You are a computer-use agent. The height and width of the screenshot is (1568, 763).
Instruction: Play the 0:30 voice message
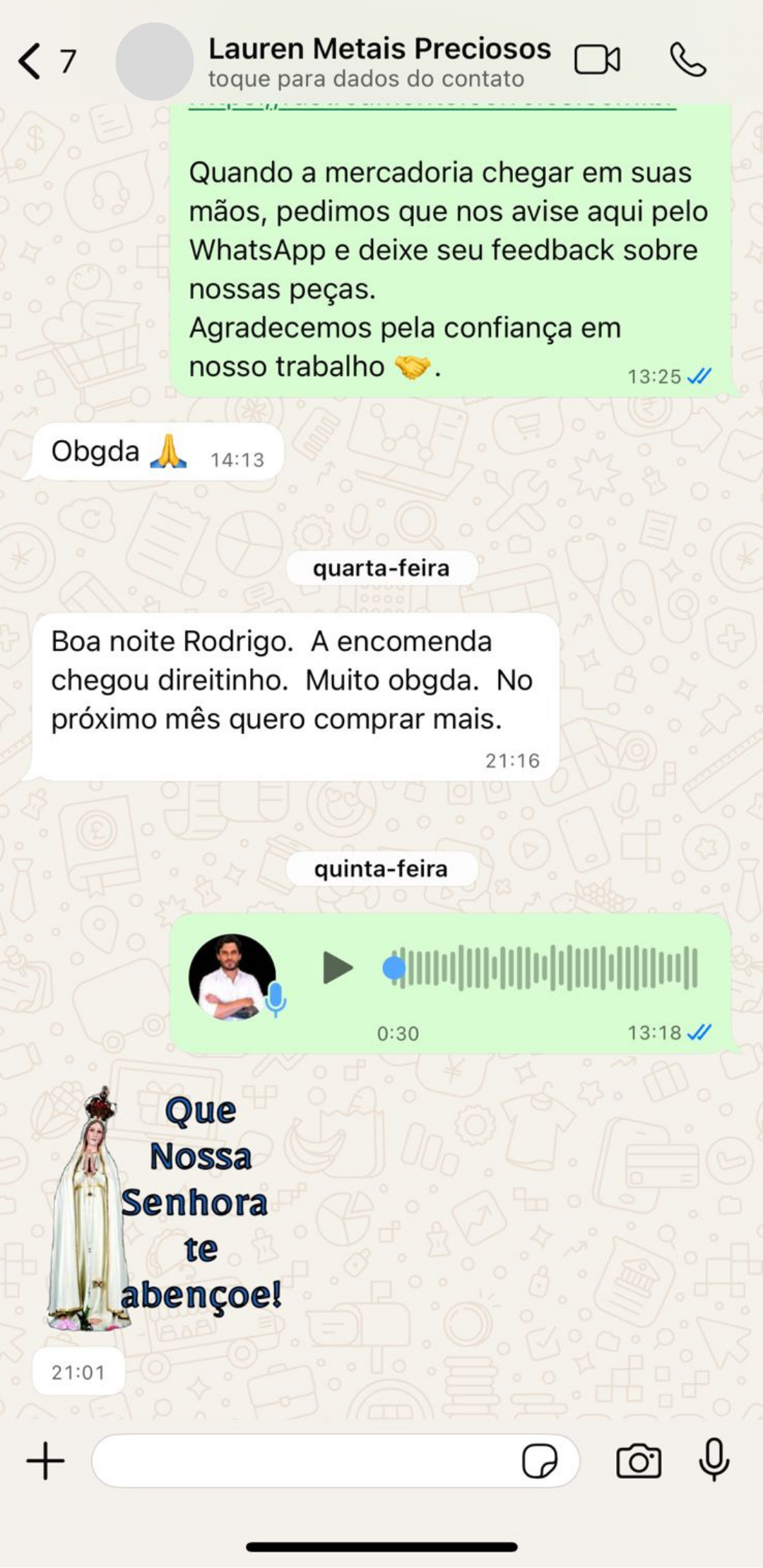(337, 968)
